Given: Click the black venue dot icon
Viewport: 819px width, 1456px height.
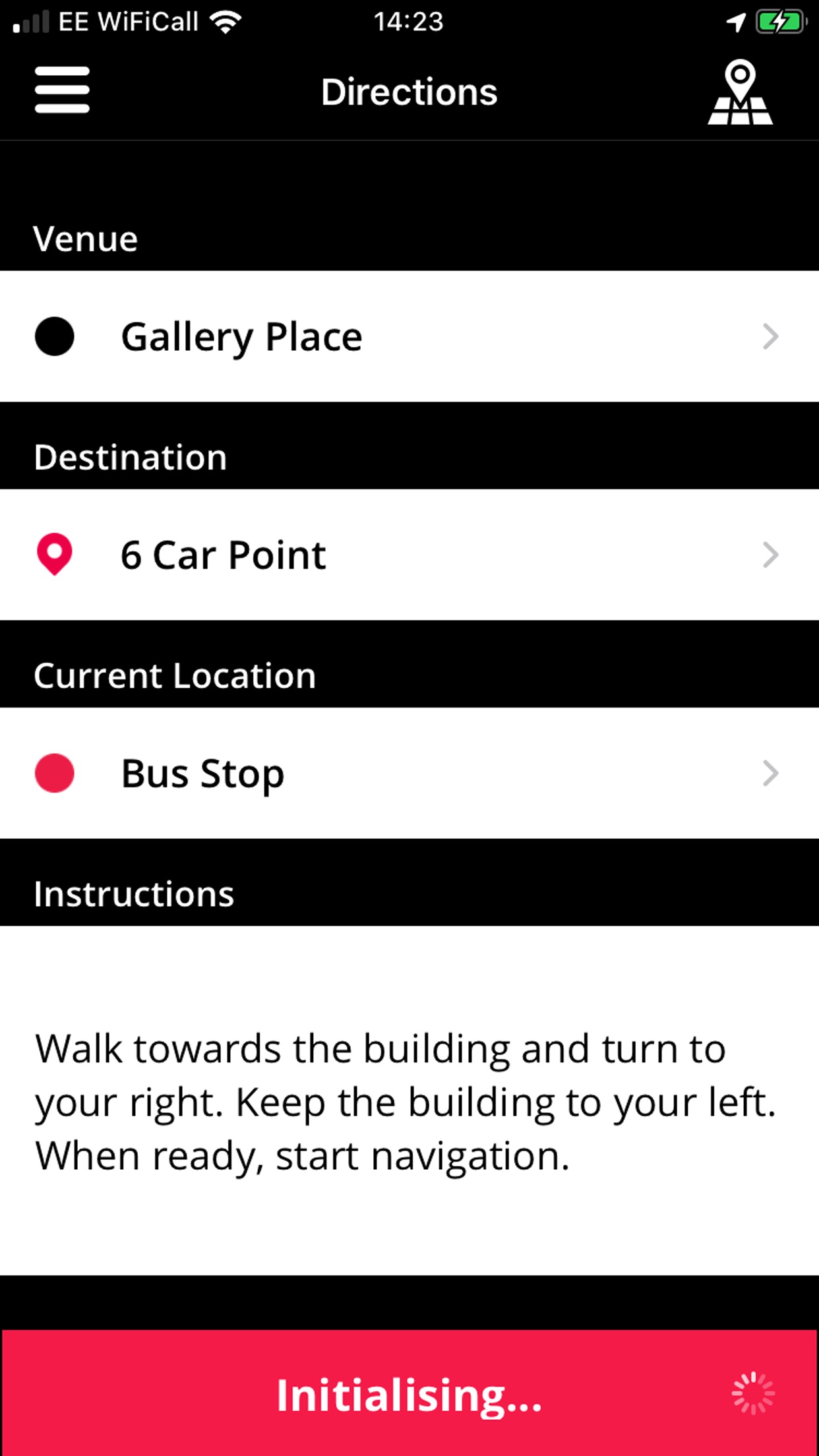Looking at the screenshot, I should [55, 337].
